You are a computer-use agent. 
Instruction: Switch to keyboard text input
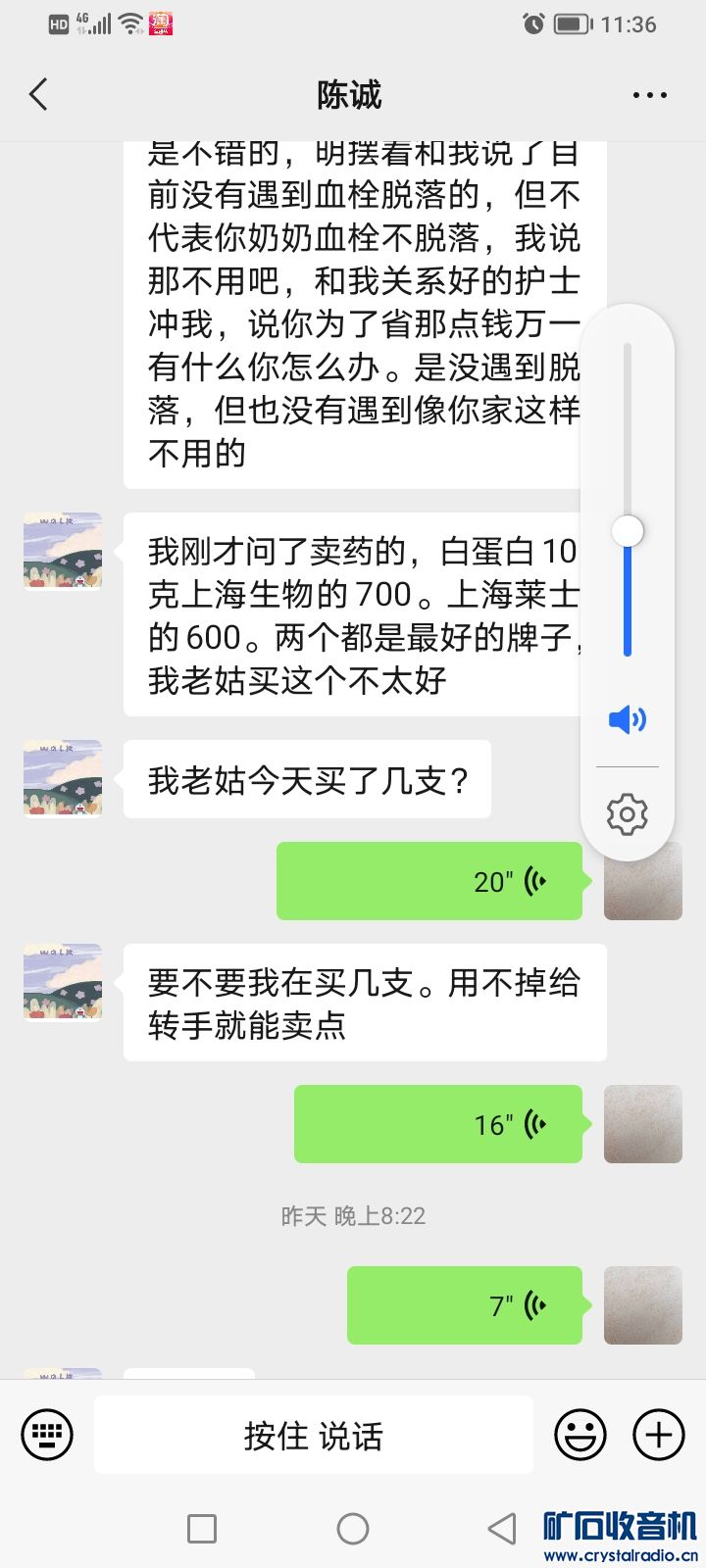pos(46,1436)
